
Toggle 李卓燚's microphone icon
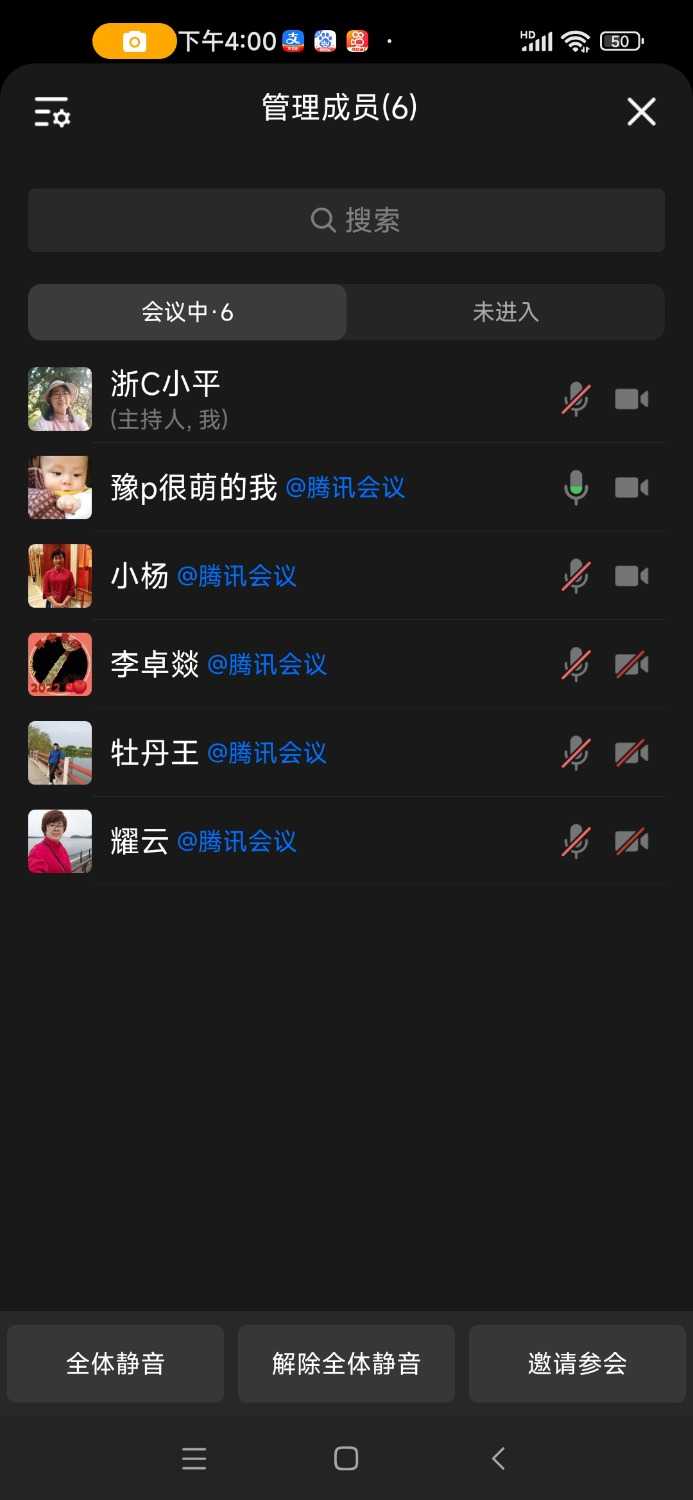click(x=576, y=664)
